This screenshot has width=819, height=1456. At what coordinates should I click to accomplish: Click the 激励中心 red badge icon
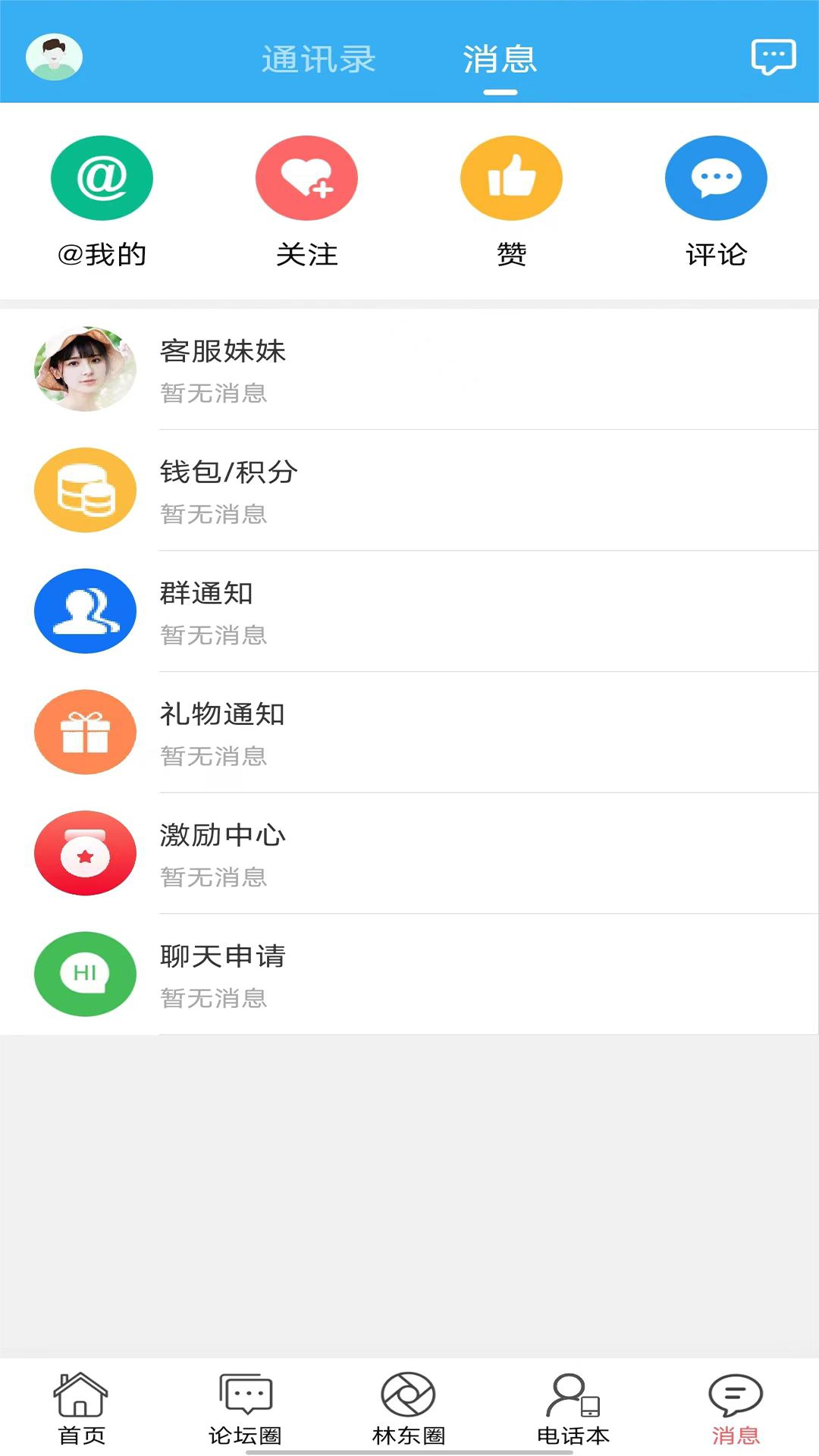pyautogui.click(x=85, y=853)
